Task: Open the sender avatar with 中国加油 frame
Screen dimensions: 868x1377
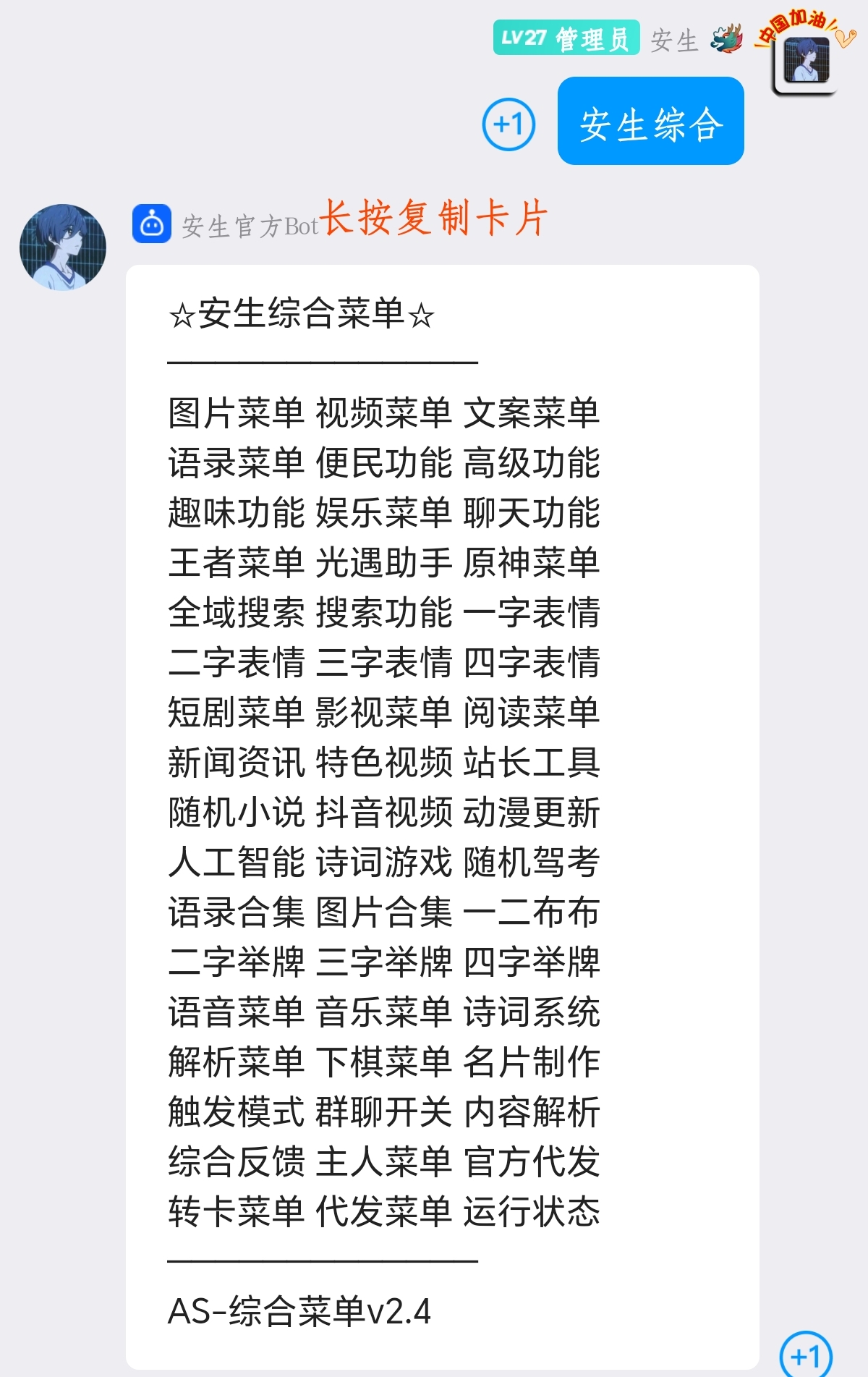Action: tap(807, 60)
